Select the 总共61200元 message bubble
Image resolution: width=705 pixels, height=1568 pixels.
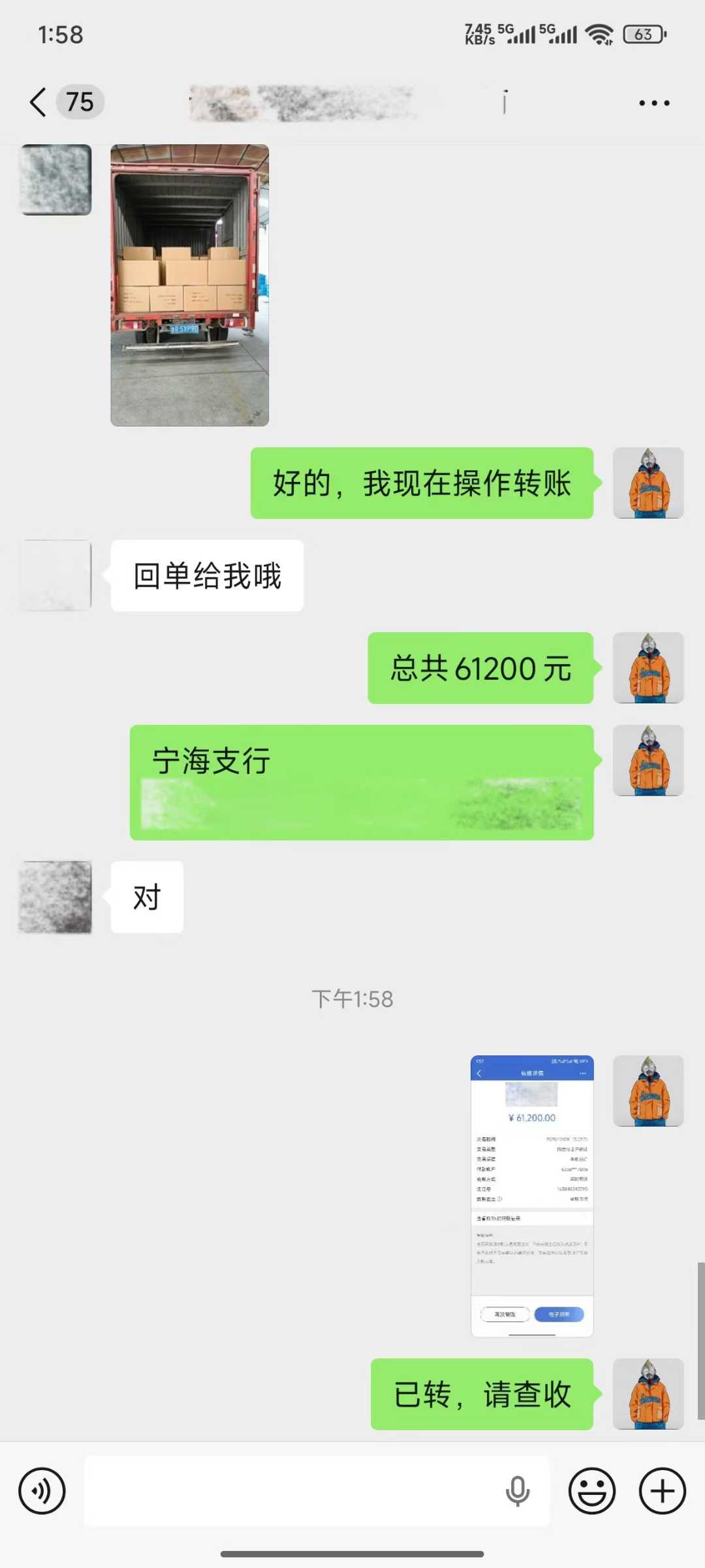(481, 668)
